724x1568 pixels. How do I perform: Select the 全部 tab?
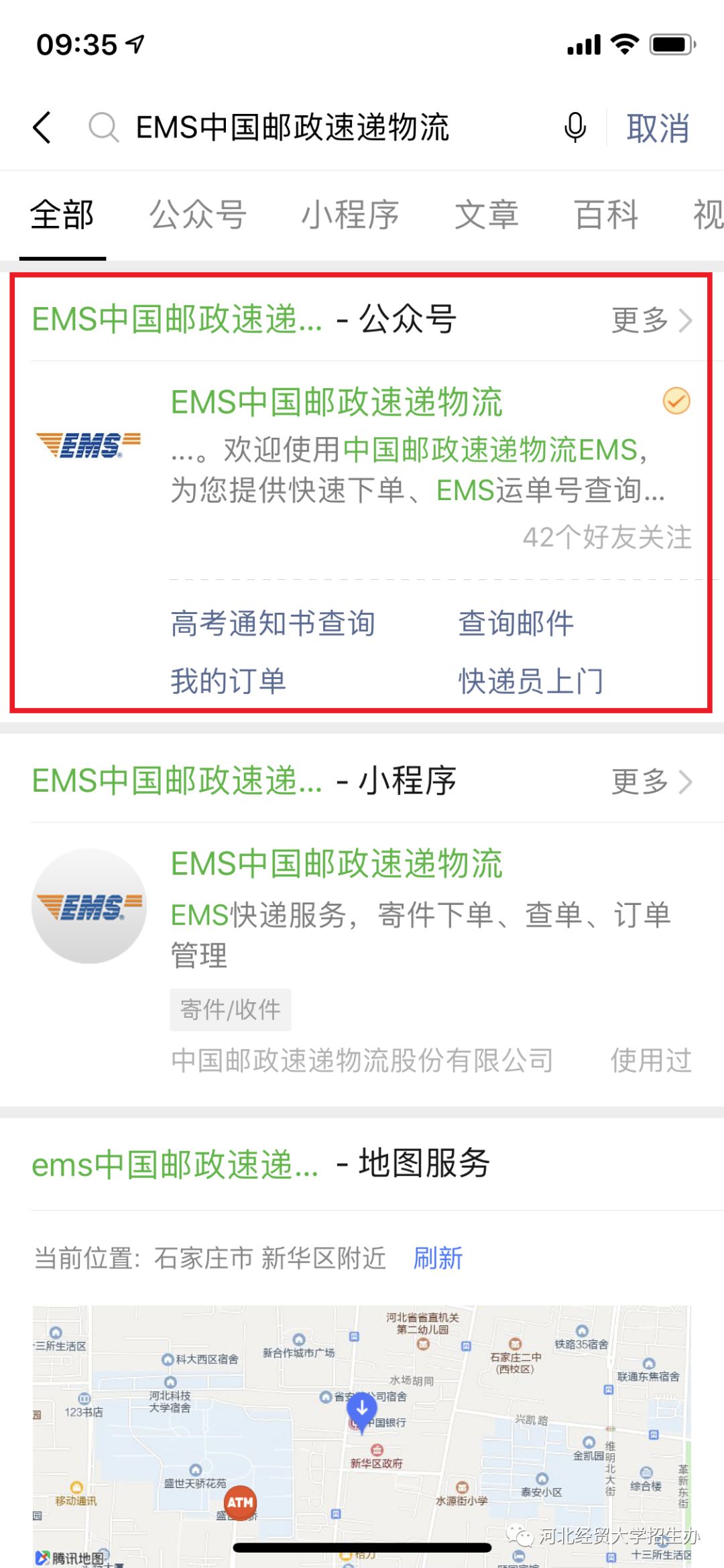(x=62, y=215)
